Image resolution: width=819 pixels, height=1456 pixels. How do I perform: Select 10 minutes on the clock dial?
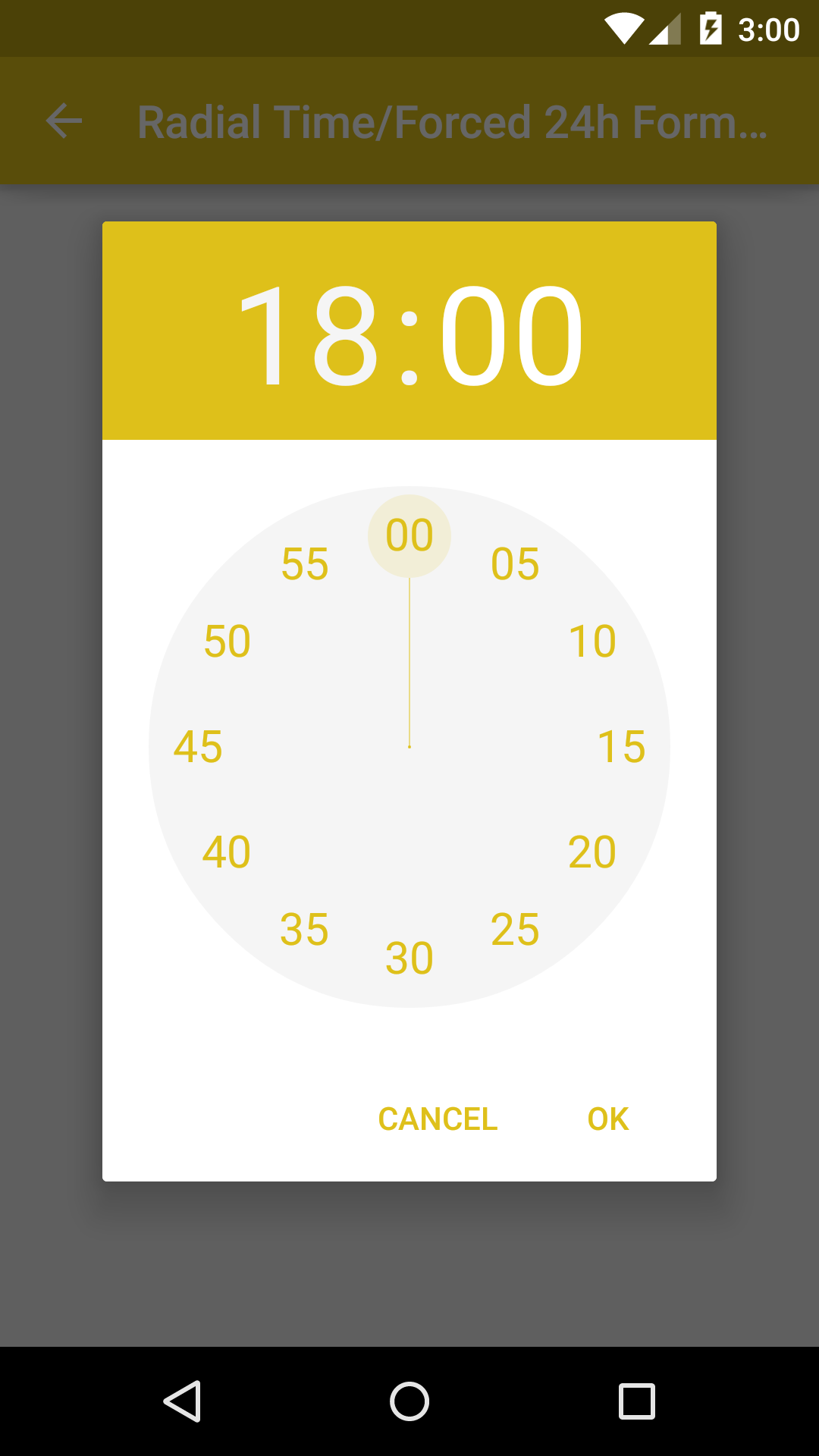pos(592,642)
